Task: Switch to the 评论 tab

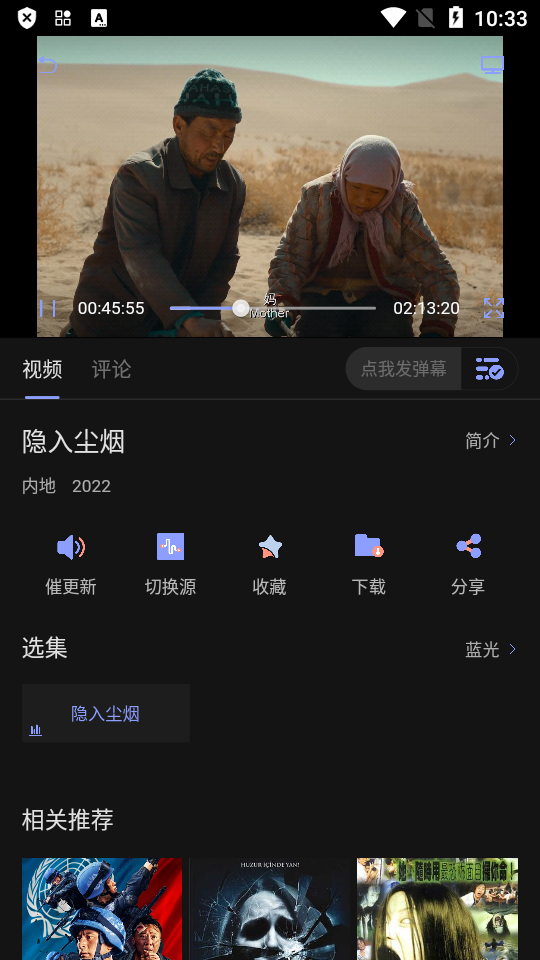Action: coord(111,369)
